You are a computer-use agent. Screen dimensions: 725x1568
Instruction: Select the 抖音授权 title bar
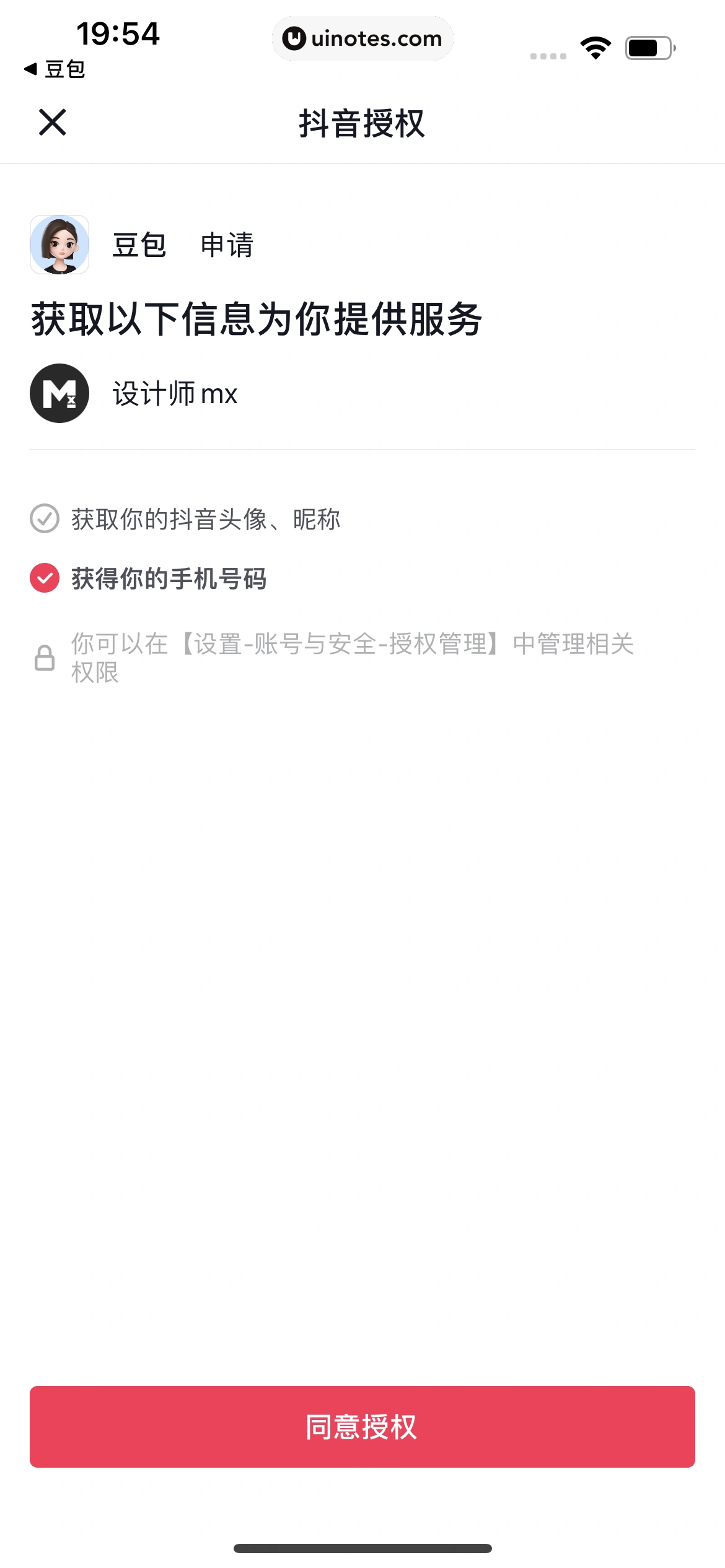click(x=362, y=121)
